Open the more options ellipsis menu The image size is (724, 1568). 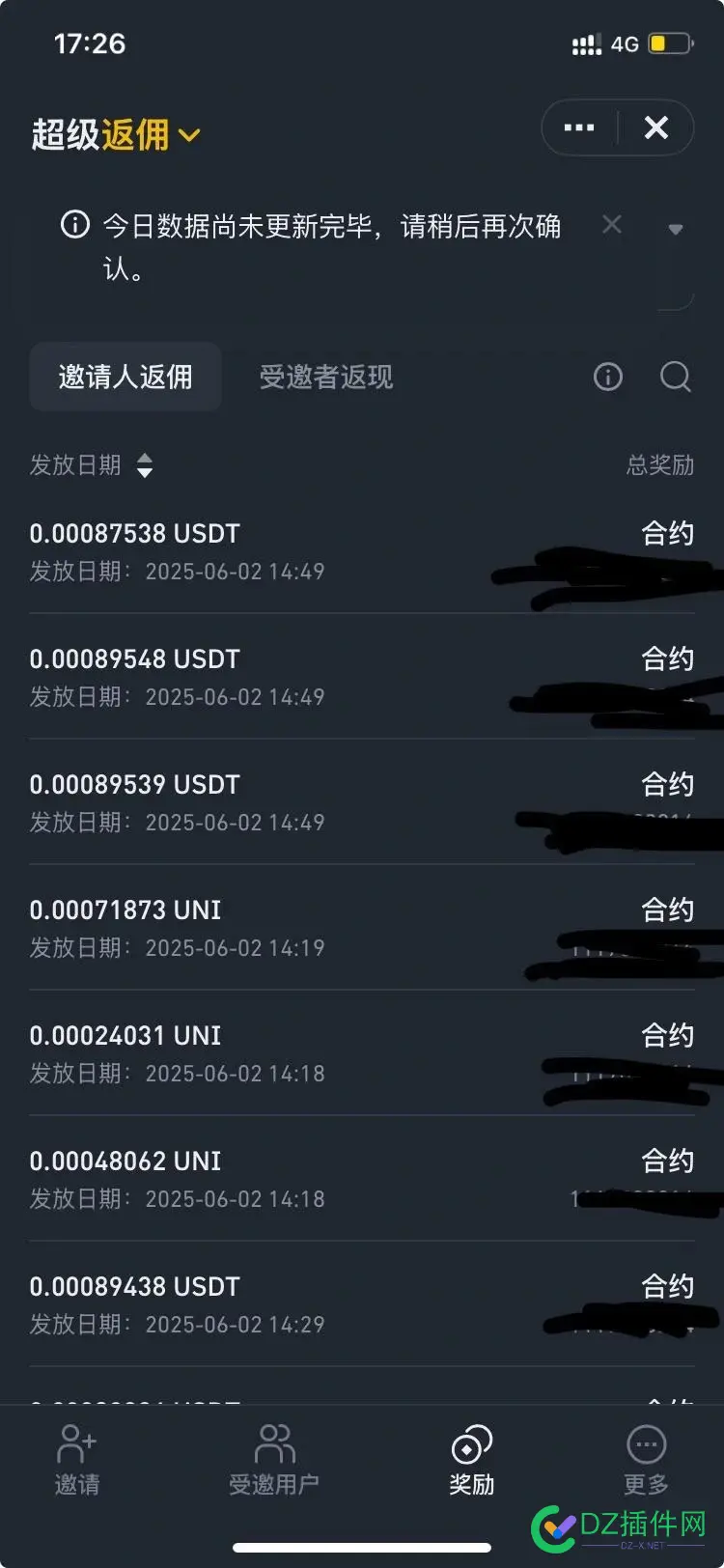tap(577, 127)
